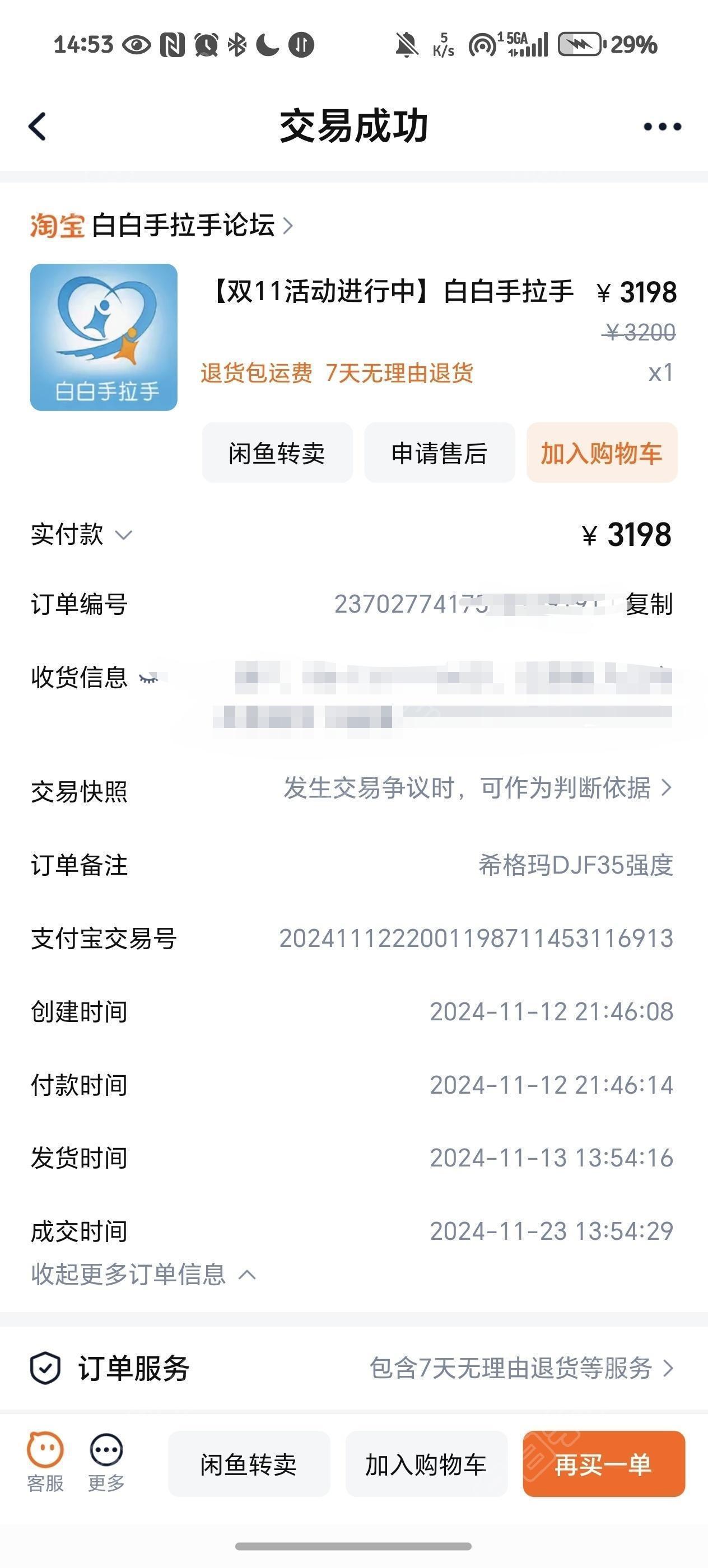708x1568 pixels.
Task: Copy the order number with 复制
Action: pos(649,604)
